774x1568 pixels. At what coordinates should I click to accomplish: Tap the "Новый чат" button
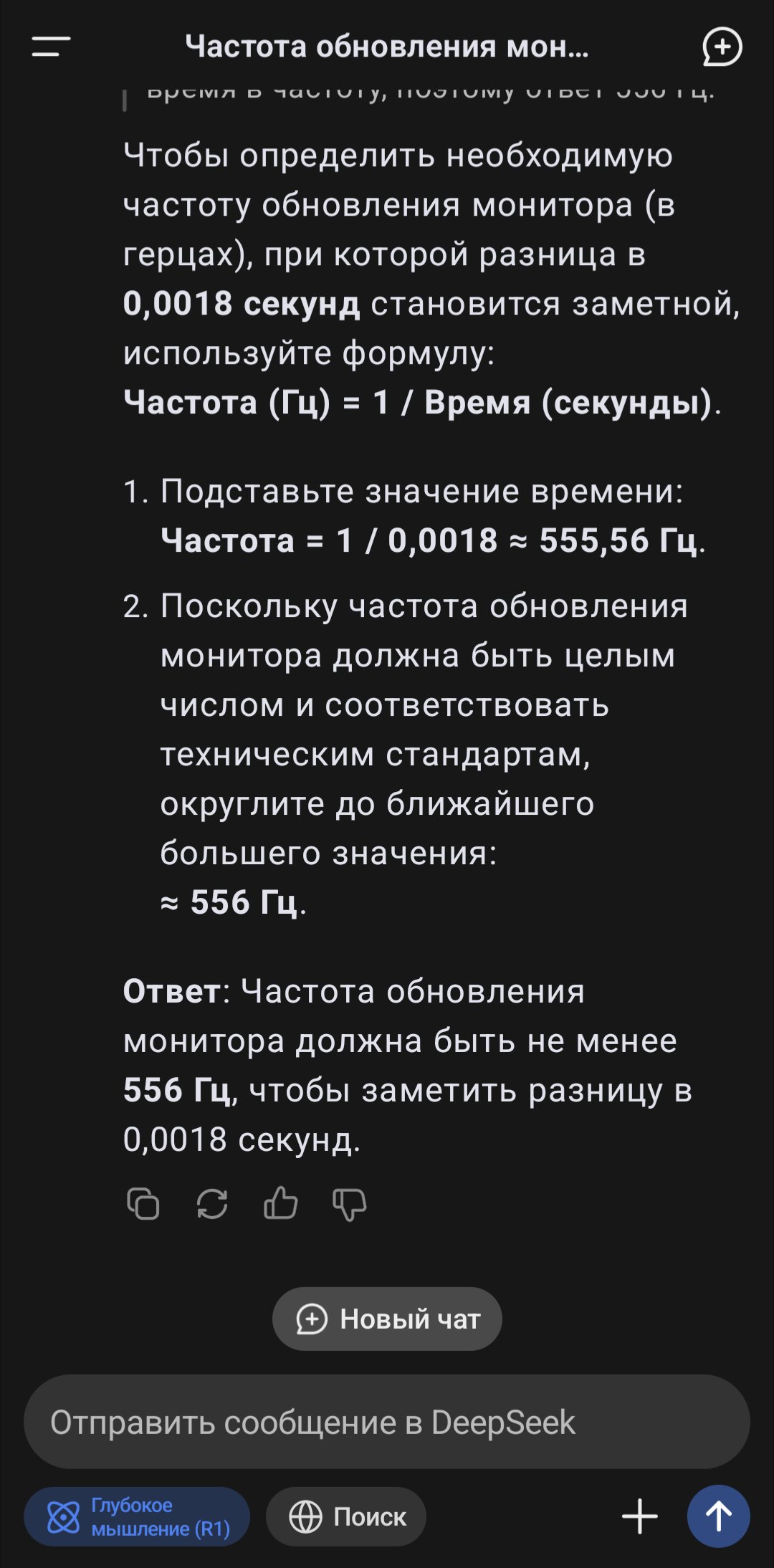point(387,1319)
